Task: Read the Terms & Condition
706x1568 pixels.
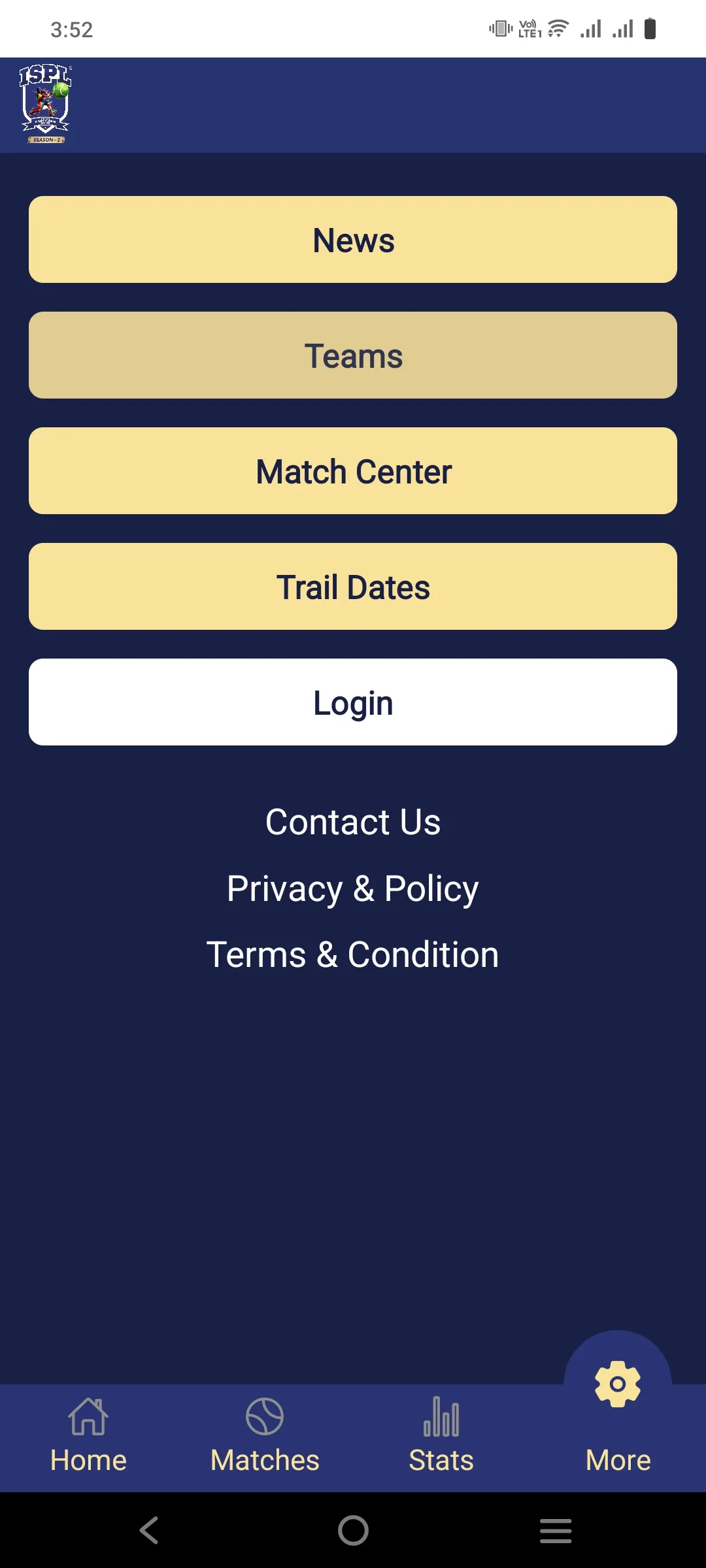Action: [x=352, y=954]
